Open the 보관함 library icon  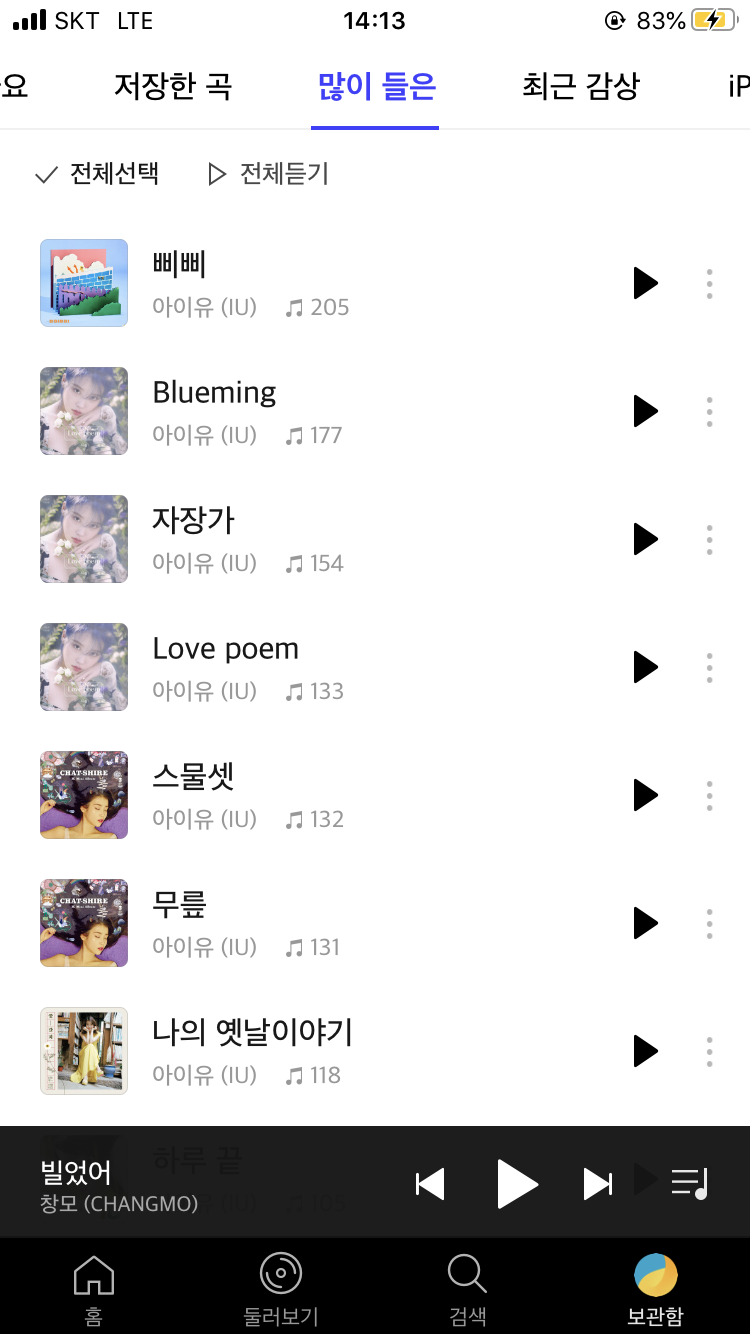point(655,1286)
